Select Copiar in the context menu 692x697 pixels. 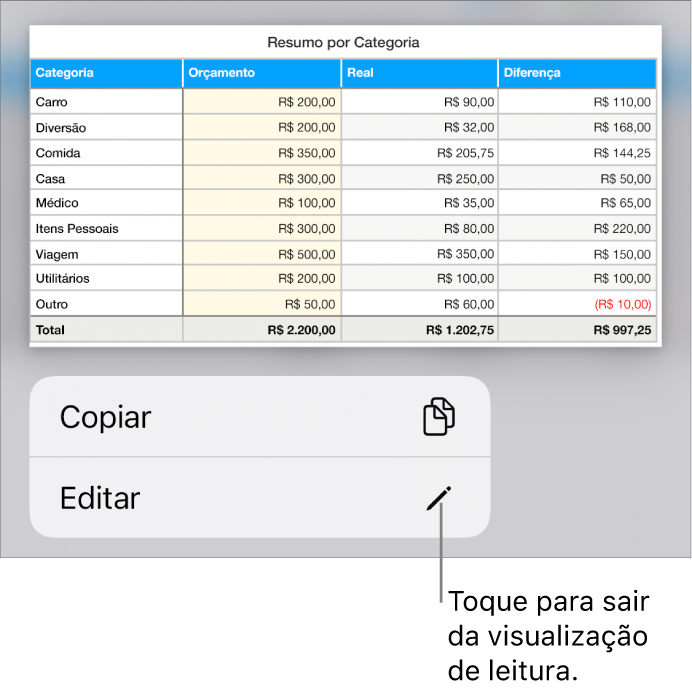tap(259, 417)
